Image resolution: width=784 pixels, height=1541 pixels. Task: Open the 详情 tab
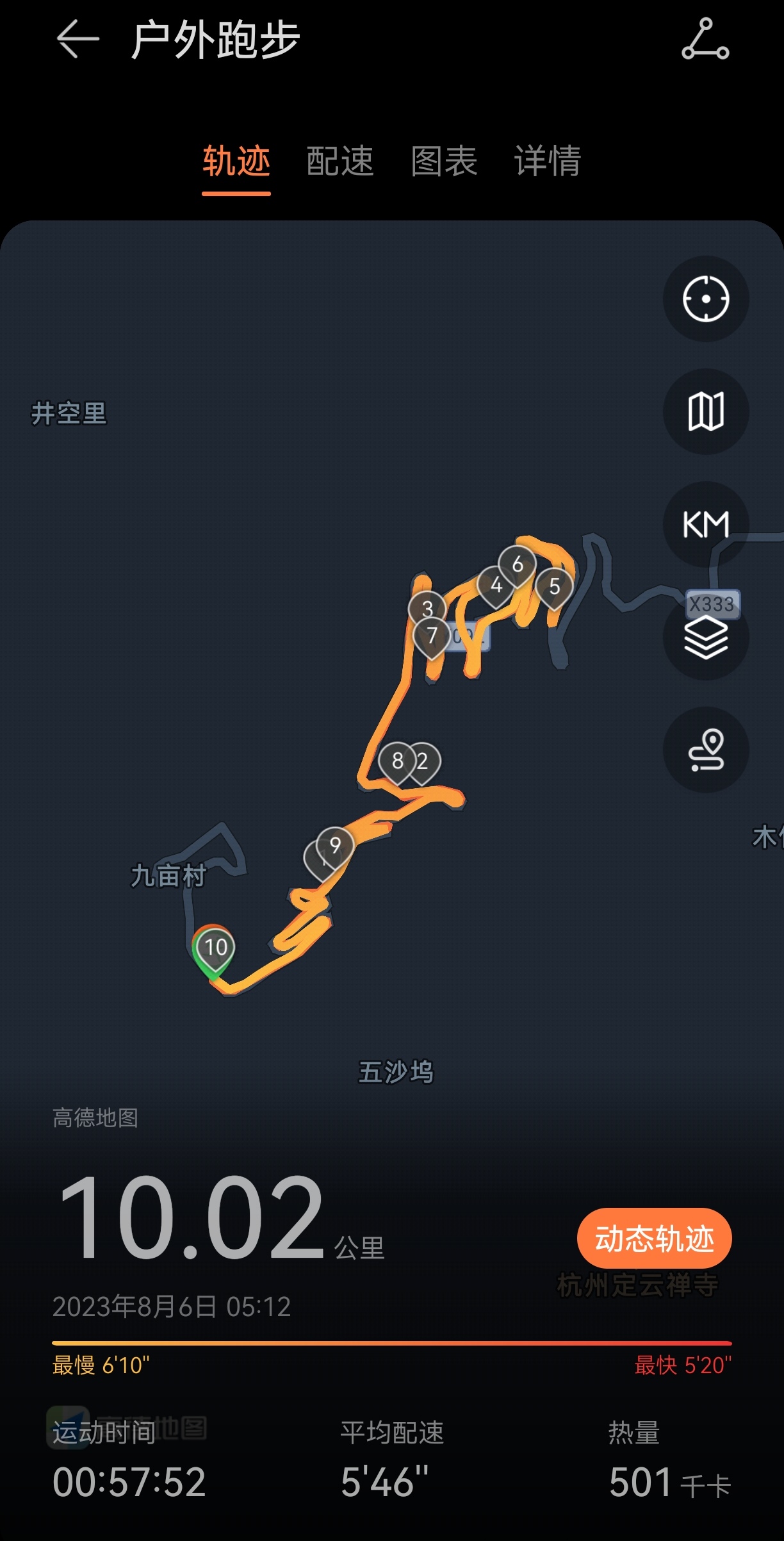[x=548, y=161]
